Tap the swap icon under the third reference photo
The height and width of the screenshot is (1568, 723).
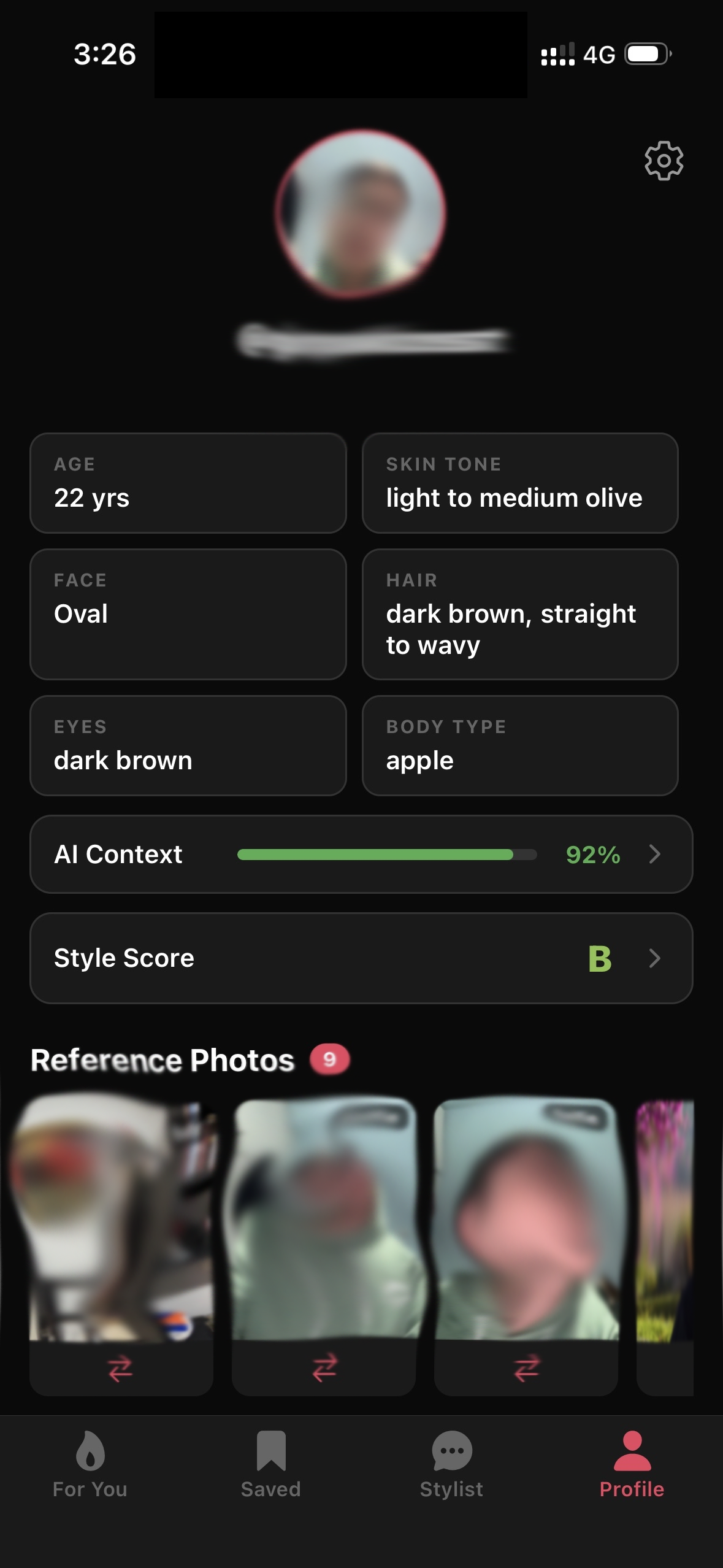(x=526, y=1368)
